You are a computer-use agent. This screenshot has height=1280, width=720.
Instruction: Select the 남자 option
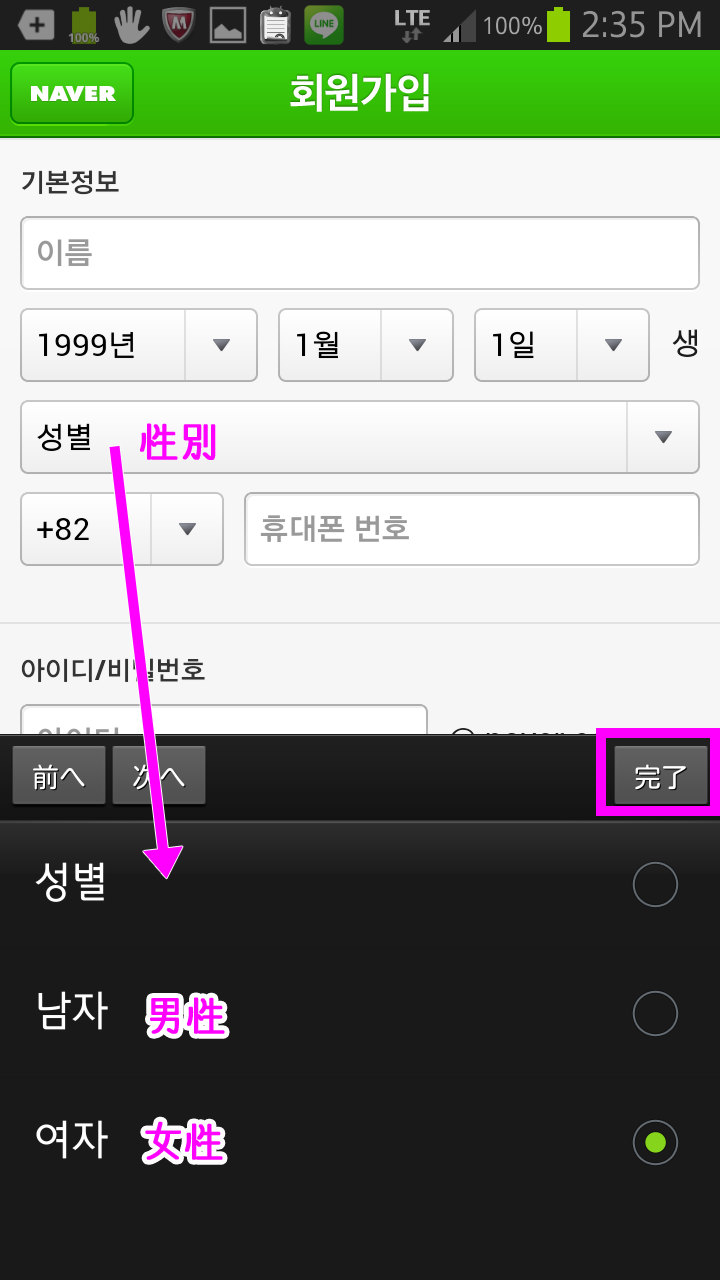[360, 1013]
